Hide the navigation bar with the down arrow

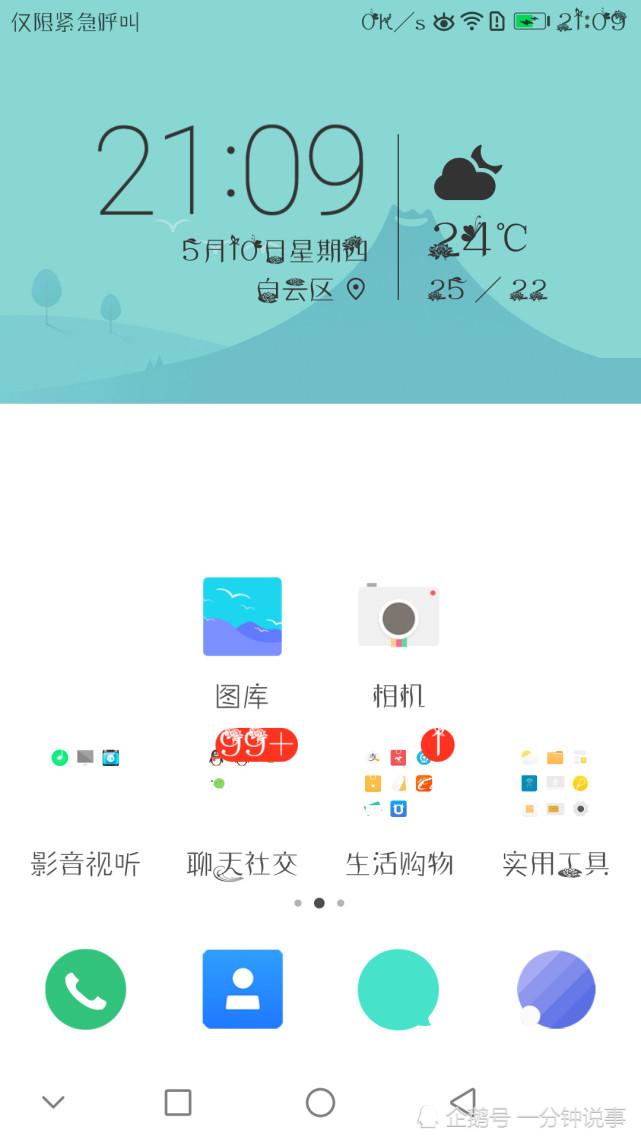(x=53, y=1102)
